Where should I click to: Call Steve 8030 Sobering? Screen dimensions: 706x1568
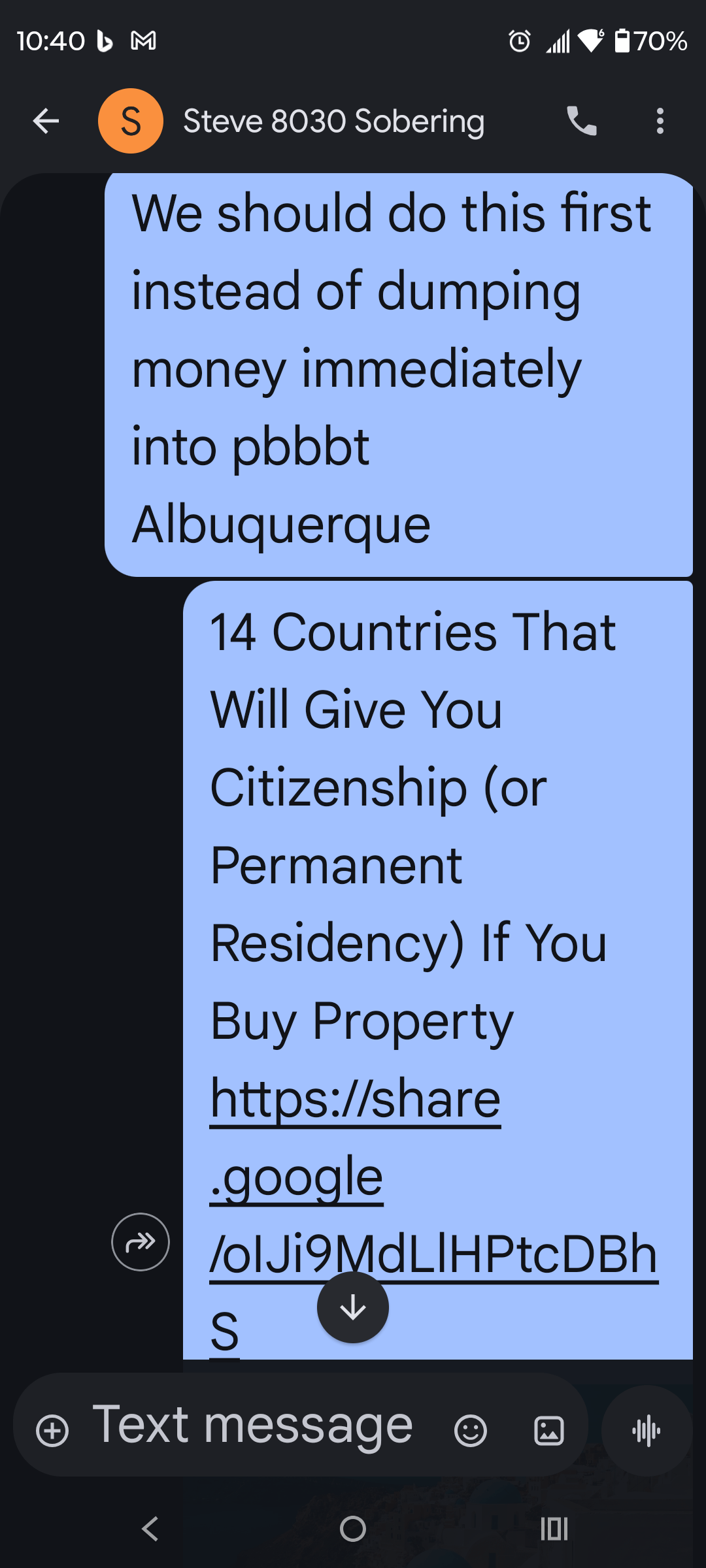(581, 121)
